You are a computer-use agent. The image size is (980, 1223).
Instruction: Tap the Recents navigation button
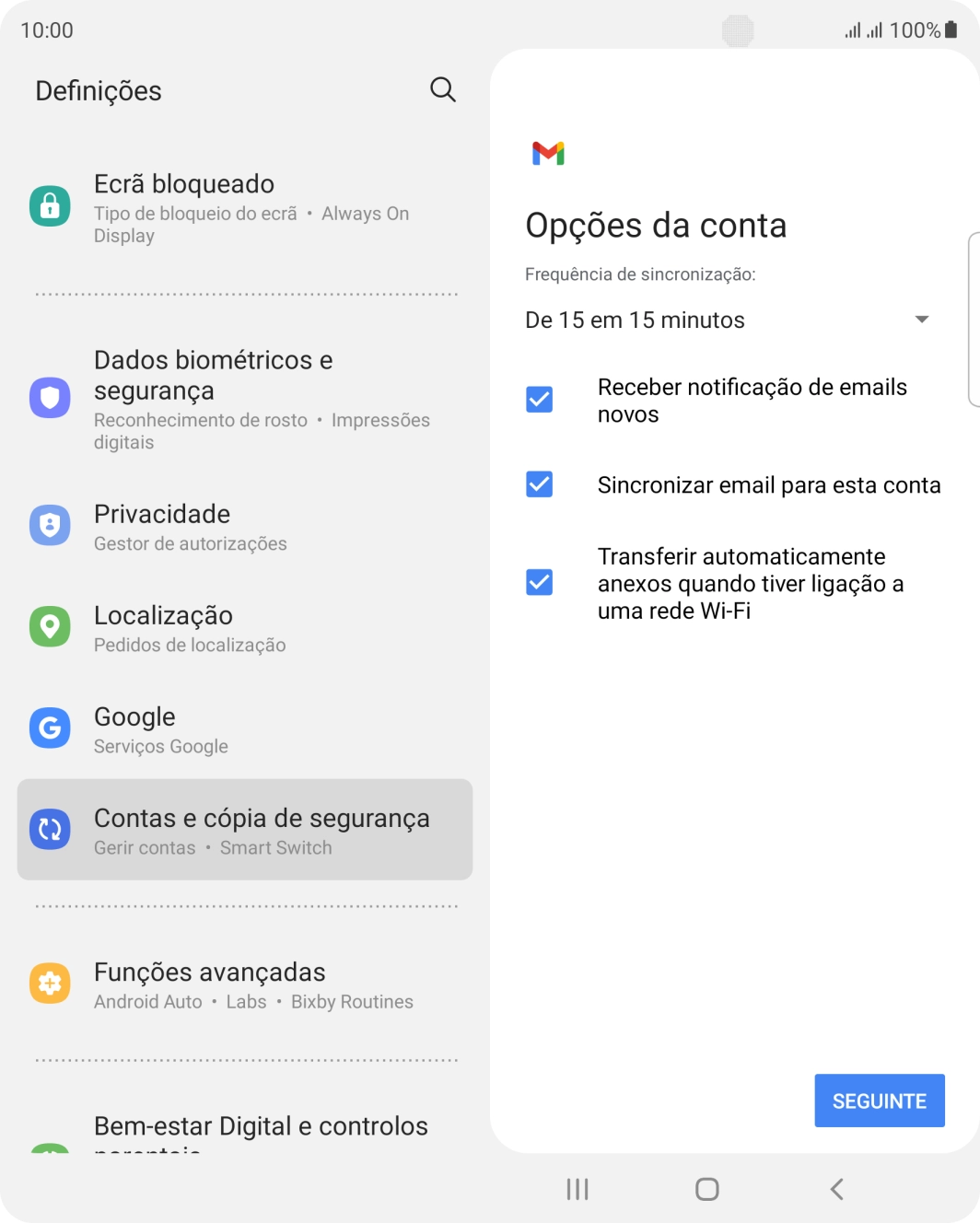coord(576,1189)
